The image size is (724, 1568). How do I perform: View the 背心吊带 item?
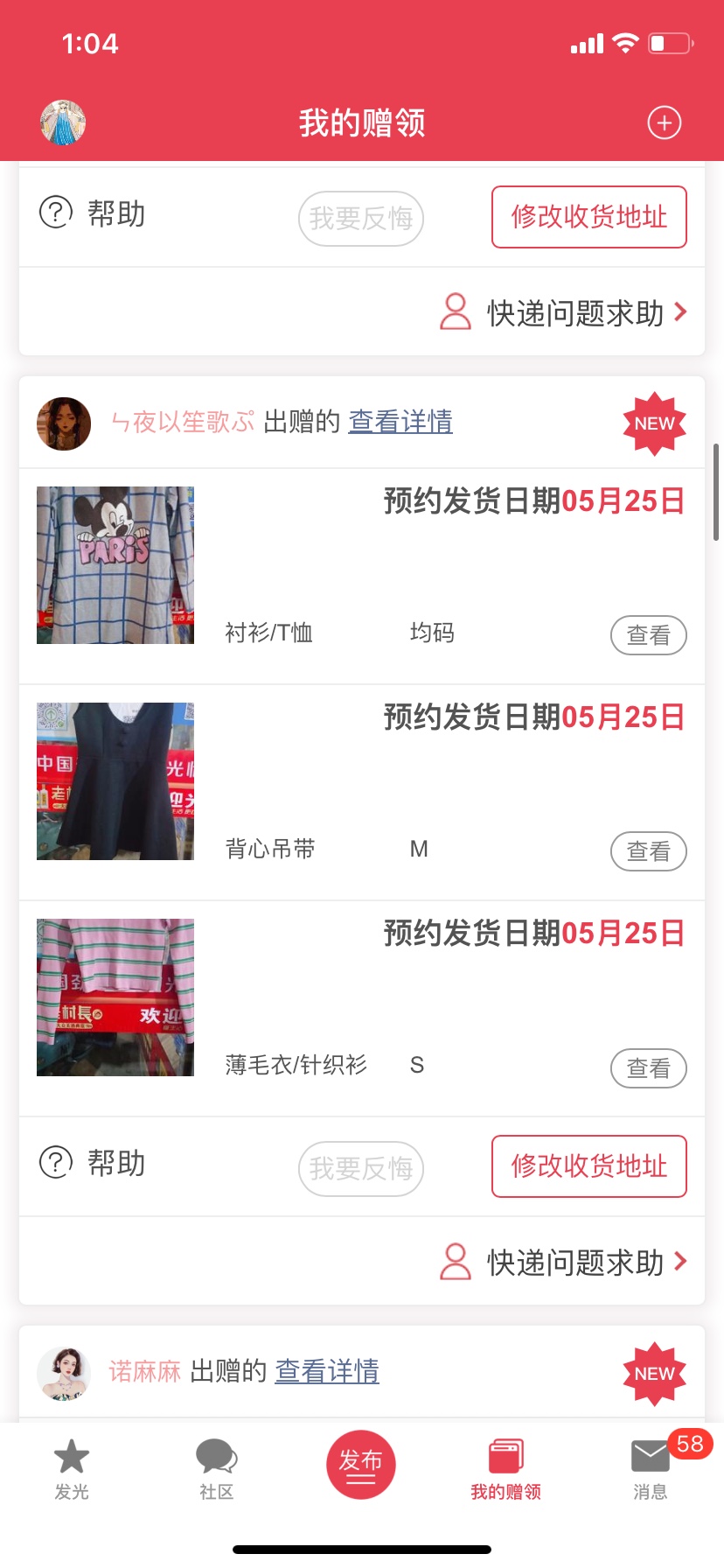tap(648, 851)
